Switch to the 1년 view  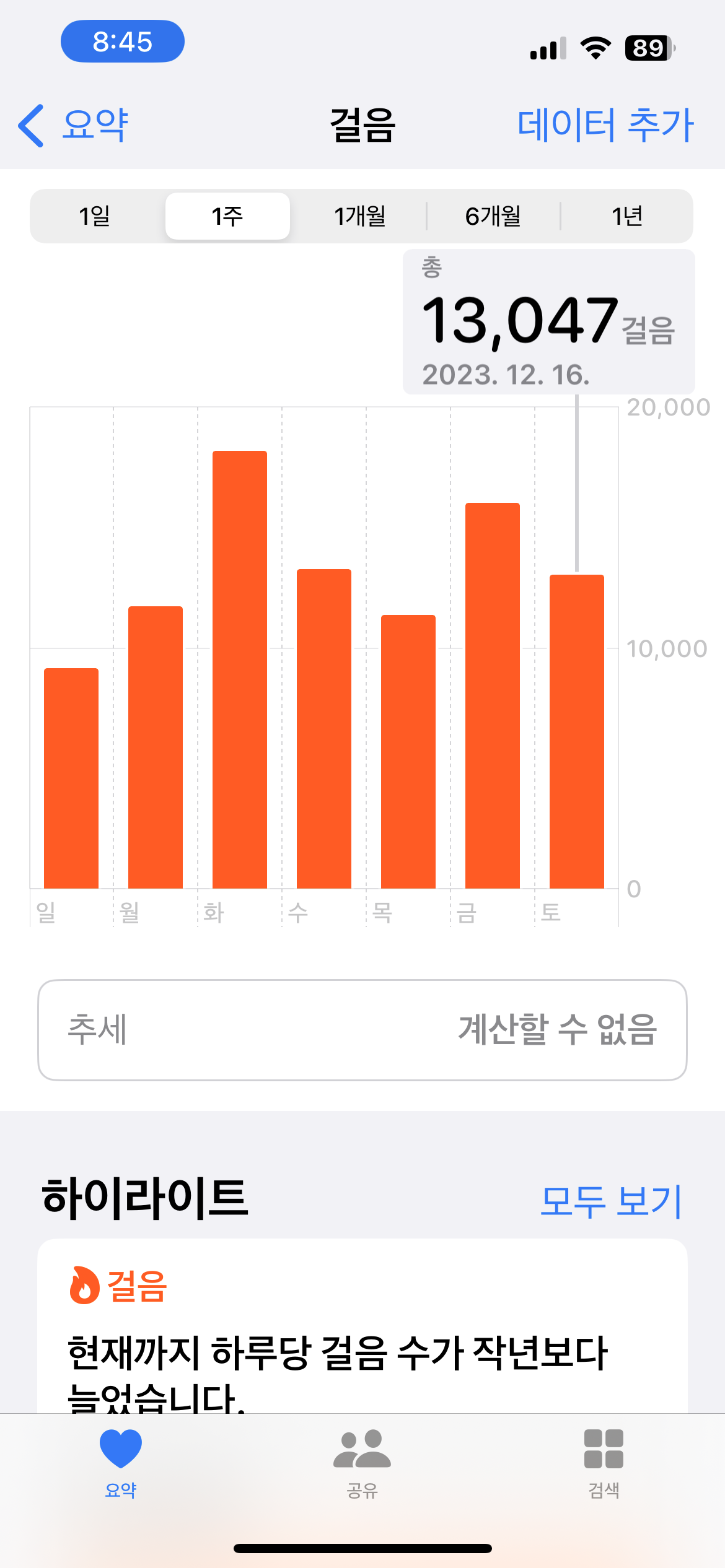pos(626,216)
